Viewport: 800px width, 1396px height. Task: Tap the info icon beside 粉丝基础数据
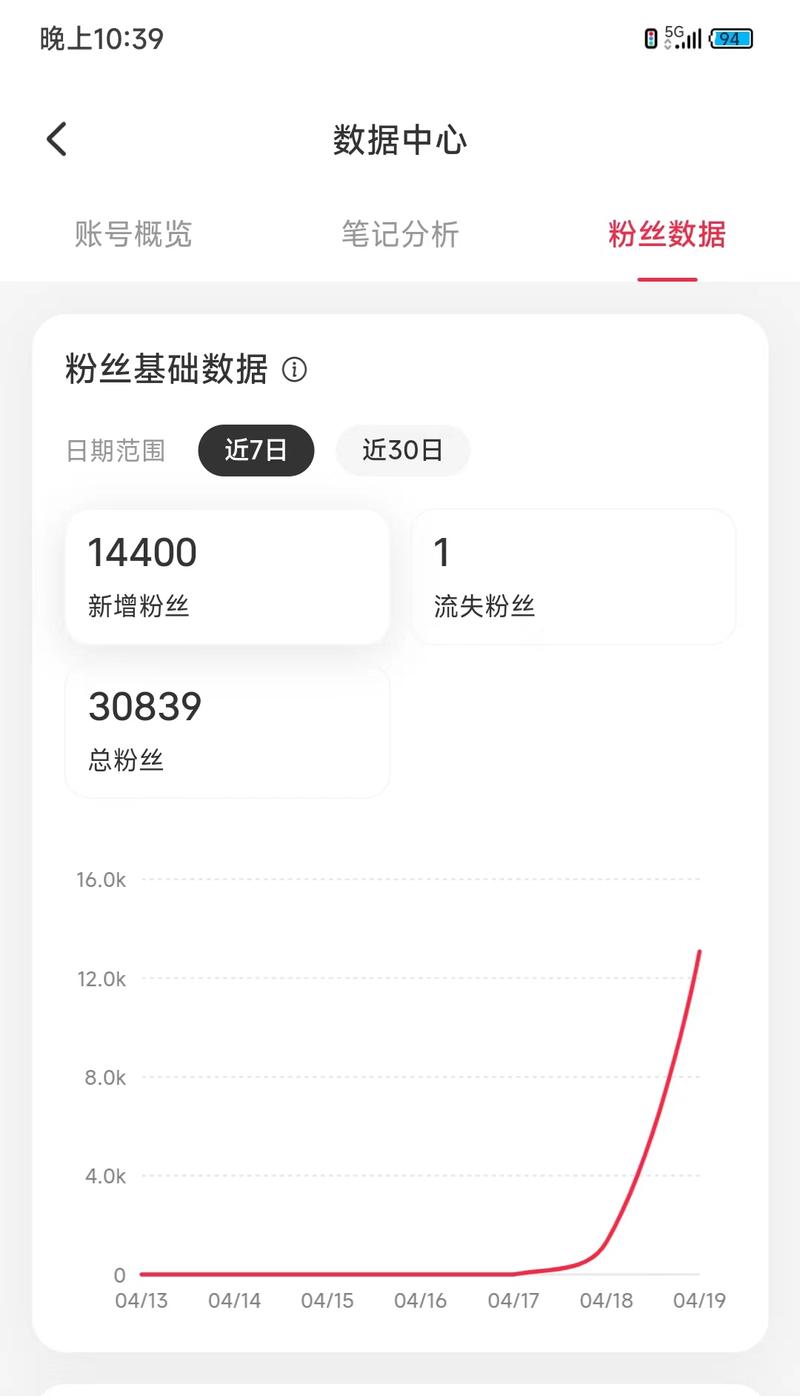294,370
